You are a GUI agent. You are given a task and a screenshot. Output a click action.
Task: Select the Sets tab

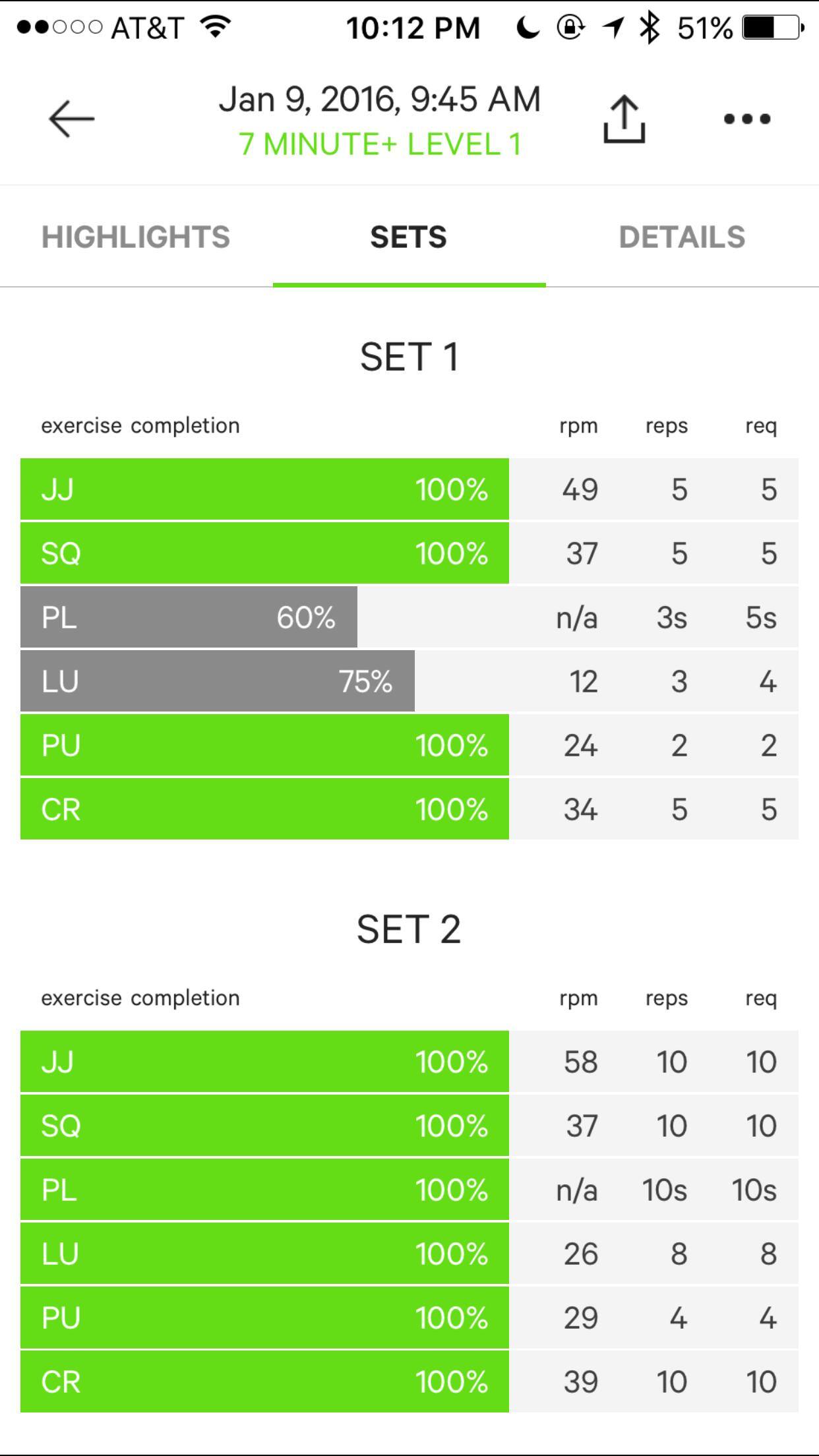coord(409,237)
